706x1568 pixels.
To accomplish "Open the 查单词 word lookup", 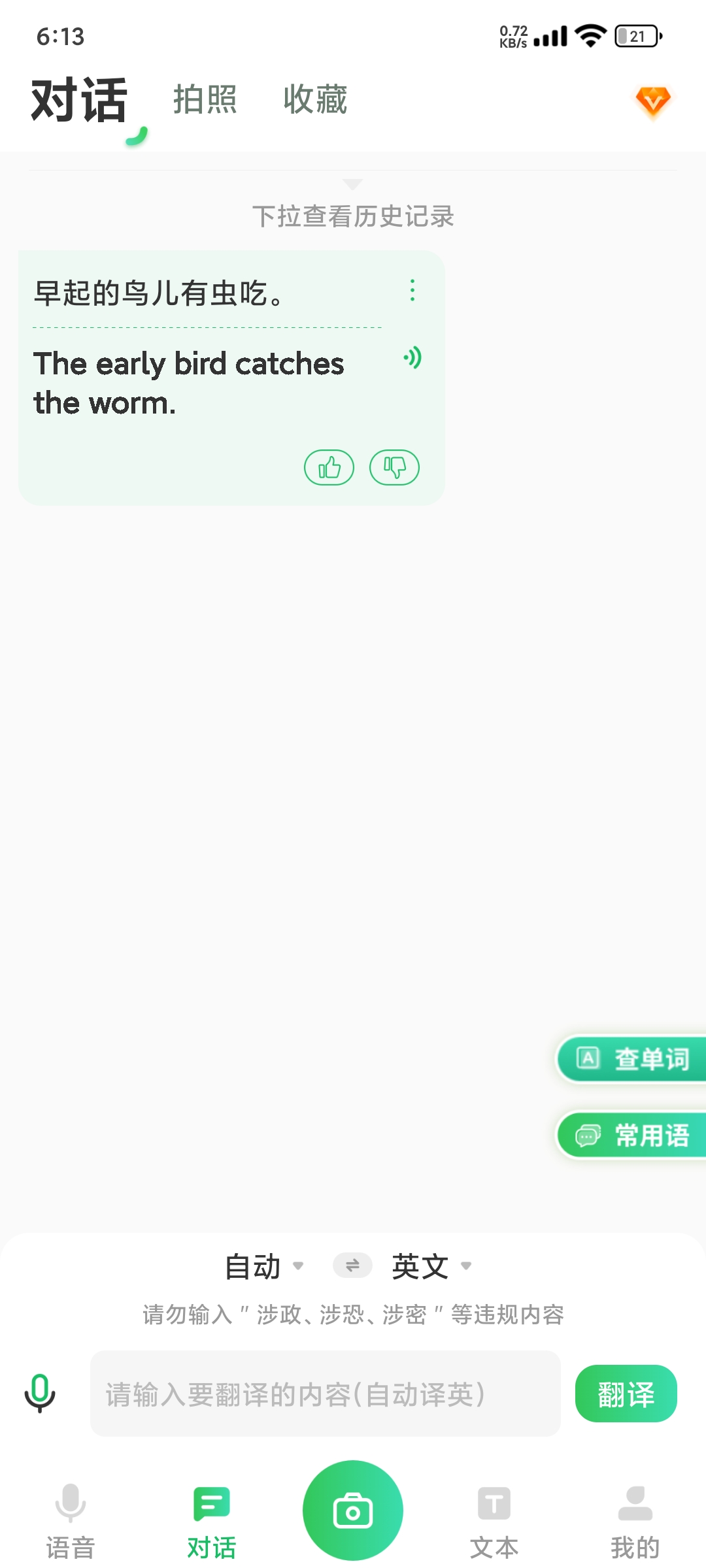I will [x=633, y=1058].
